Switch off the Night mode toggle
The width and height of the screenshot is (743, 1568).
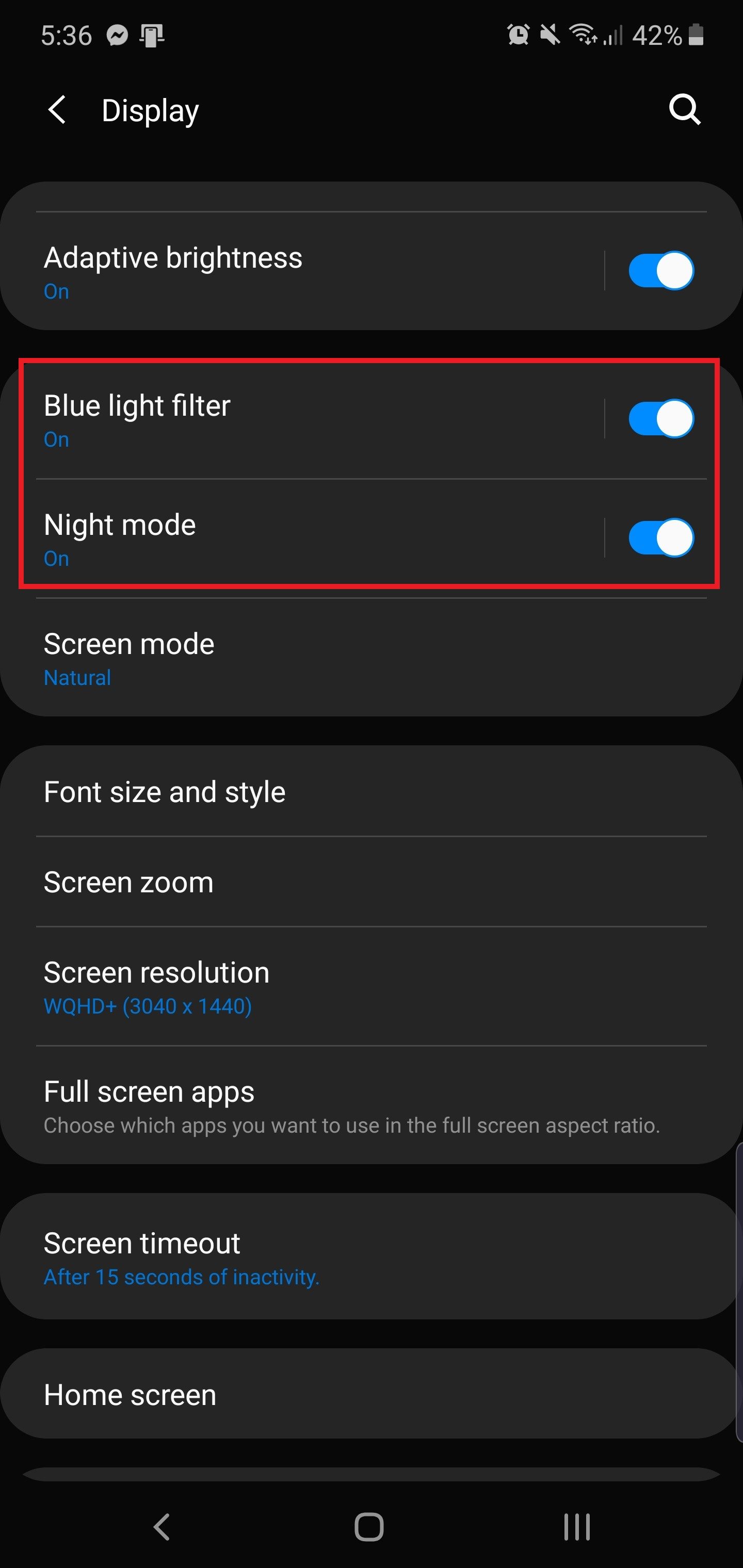click(x=661, y=538)
